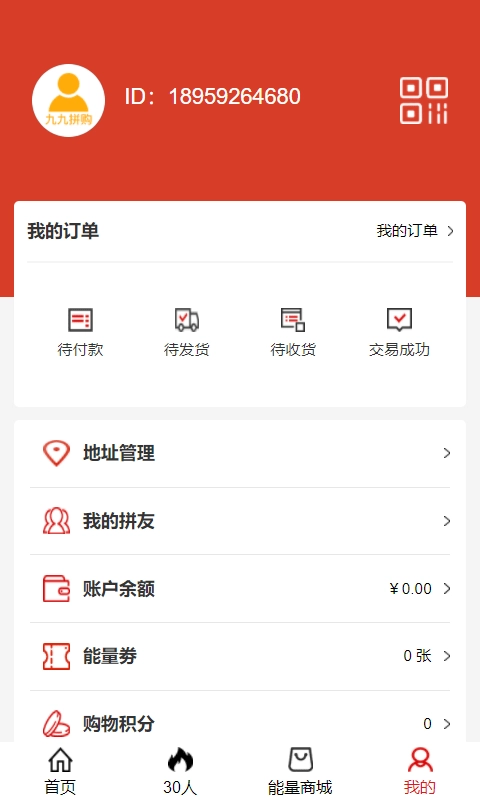Switch to the 30人 tab

[180, 771]
